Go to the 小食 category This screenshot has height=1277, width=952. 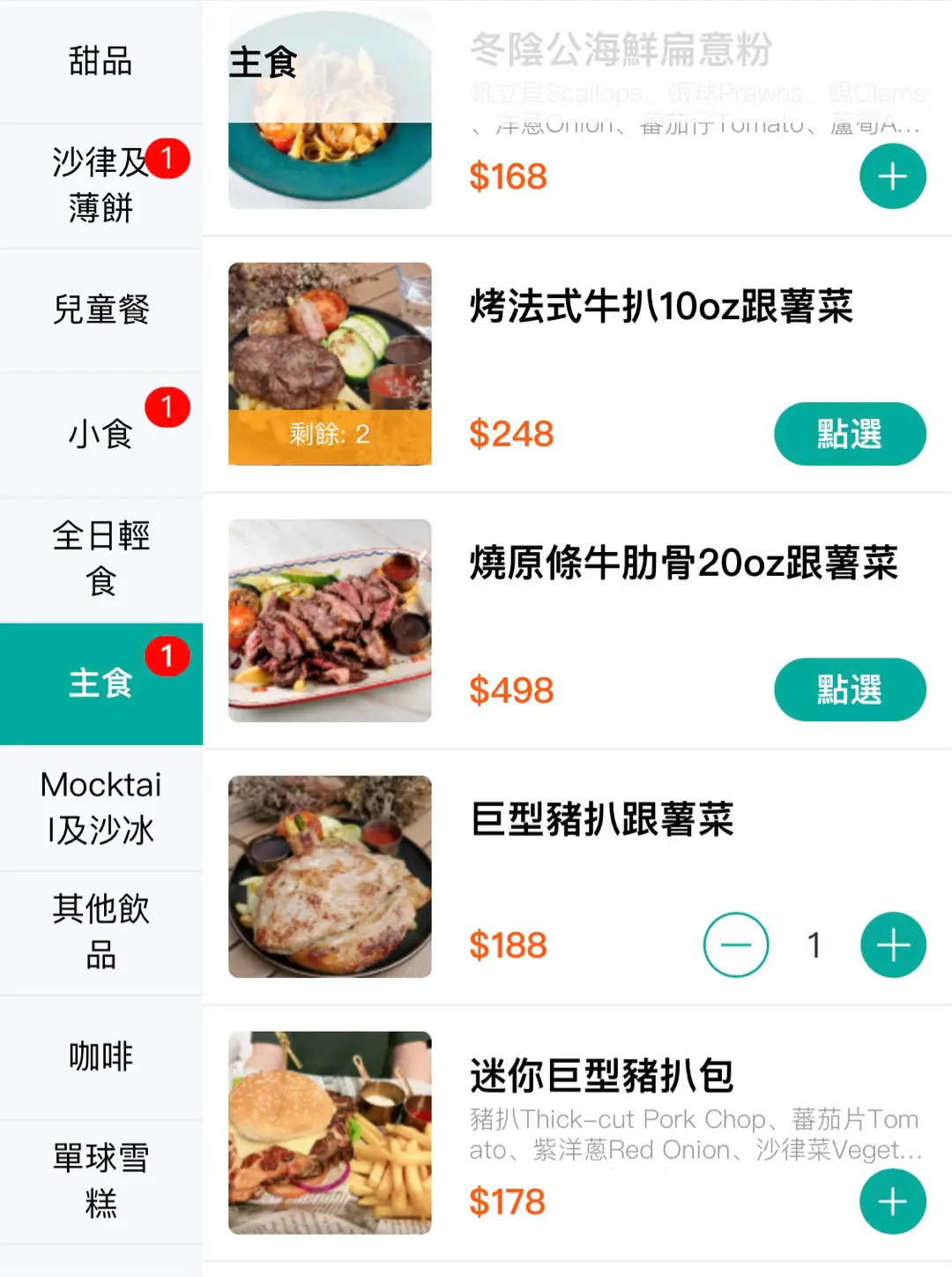100,434
